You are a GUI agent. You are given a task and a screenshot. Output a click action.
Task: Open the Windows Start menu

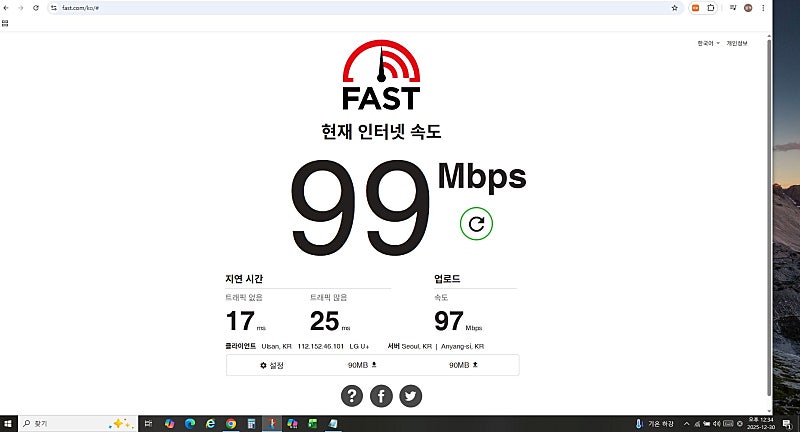click(x=9, y=424)
